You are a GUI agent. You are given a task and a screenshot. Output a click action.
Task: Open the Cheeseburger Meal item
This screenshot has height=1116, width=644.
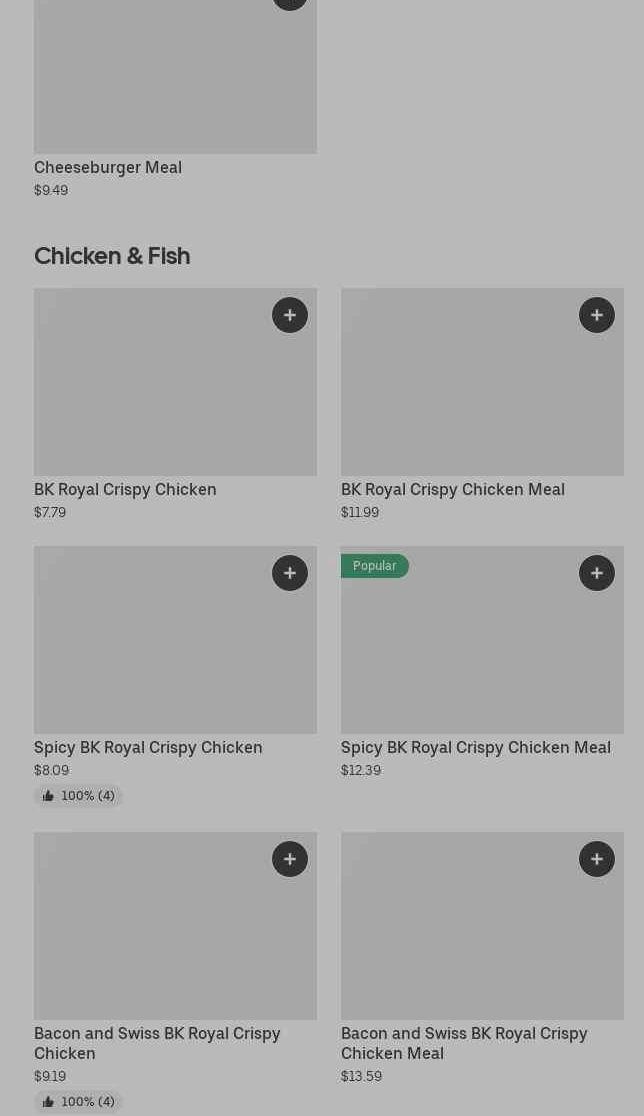click(108, 167)
